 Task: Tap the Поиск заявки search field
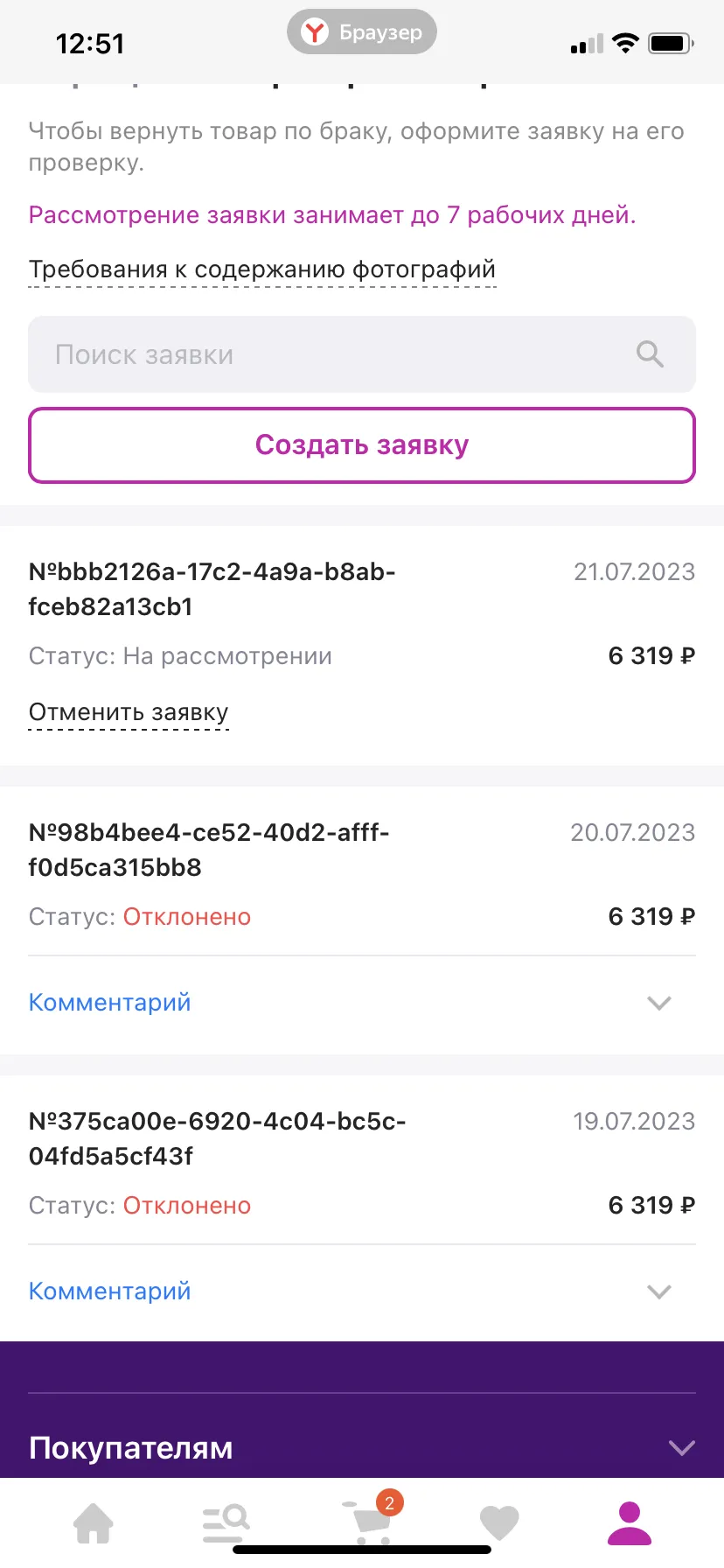point(362,354)
